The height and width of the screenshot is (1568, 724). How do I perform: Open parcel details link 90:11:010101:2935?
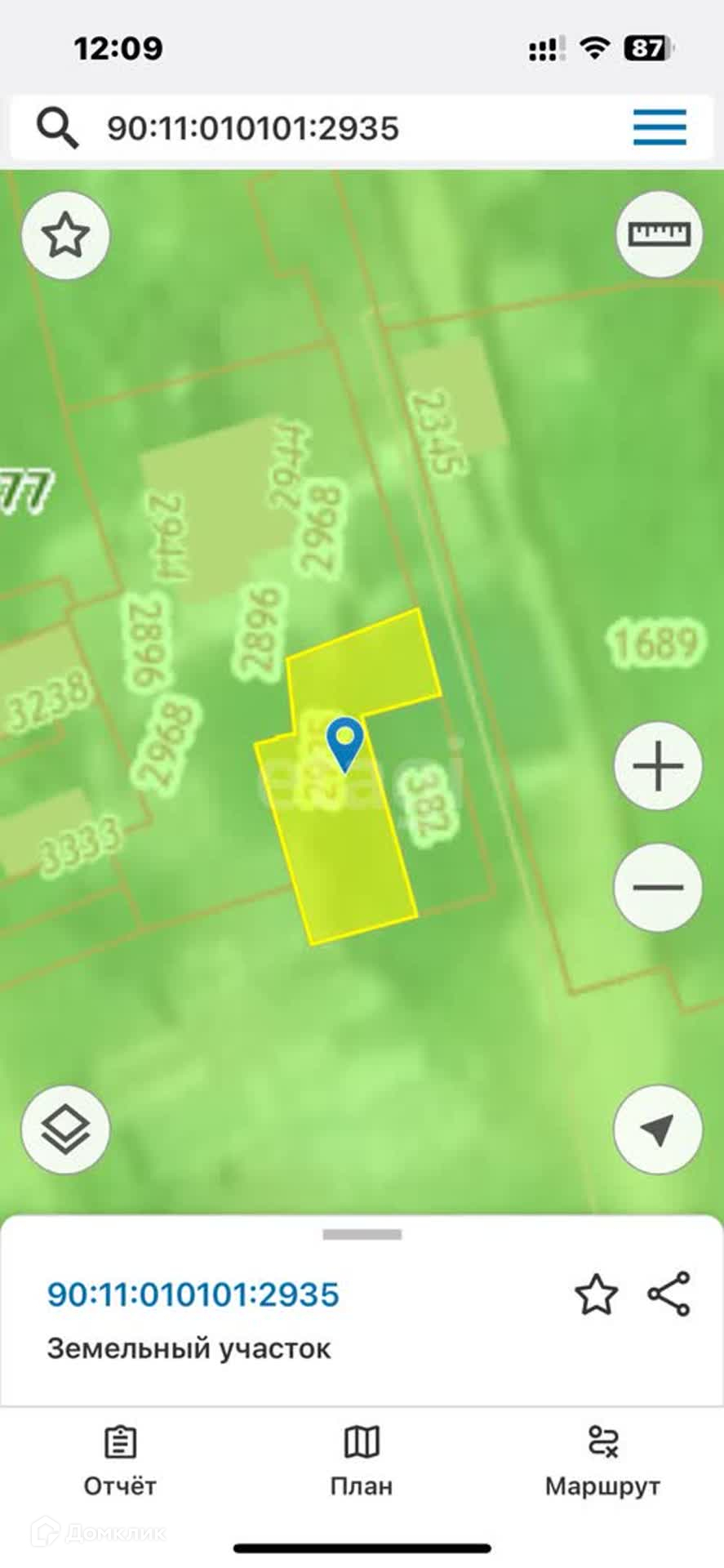tap(193, 1294)
